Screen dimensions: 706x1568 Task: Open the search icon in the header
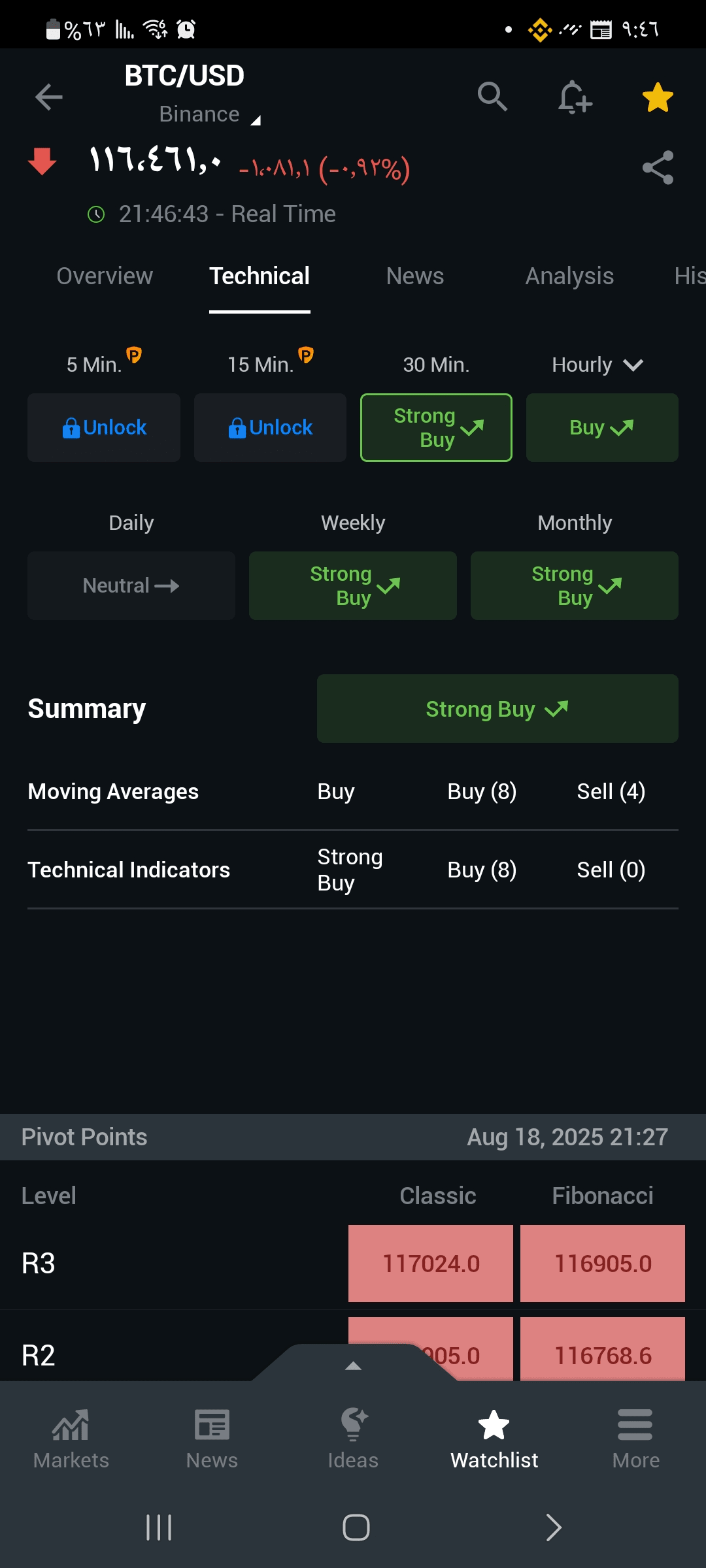point(492,97)
